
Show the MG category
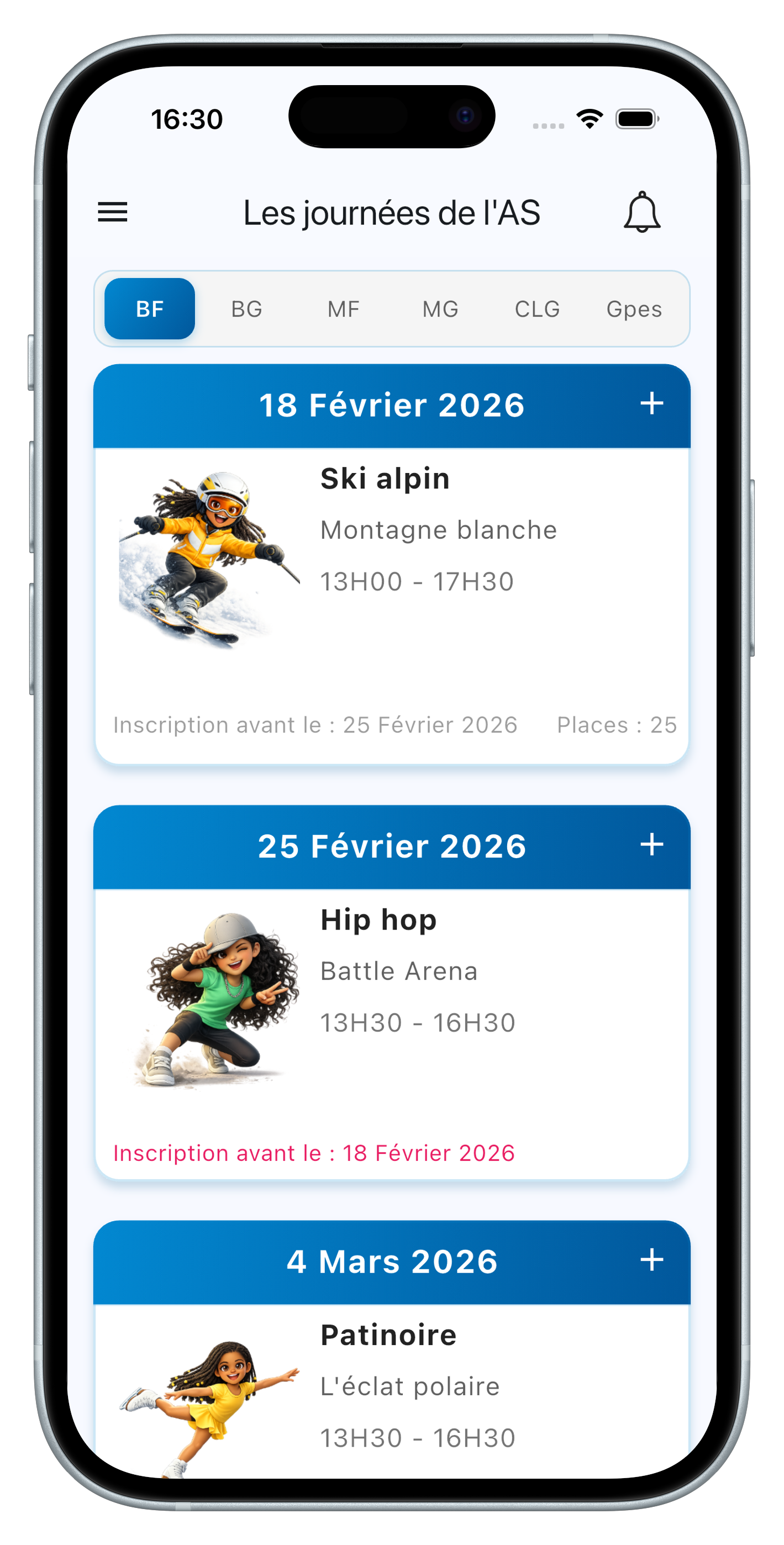(x=440, y=309)
